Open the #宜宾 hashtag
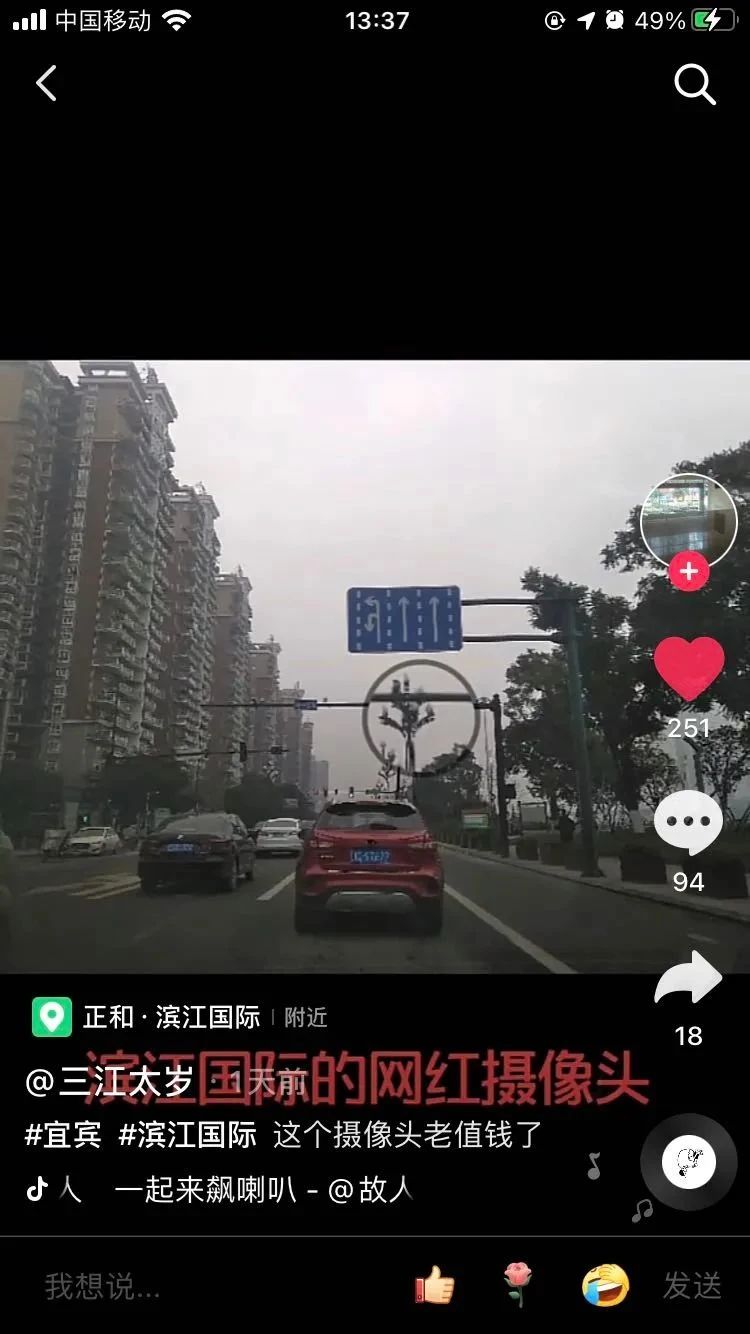Screen dimensions: 750x1334 pos(64,1135)
